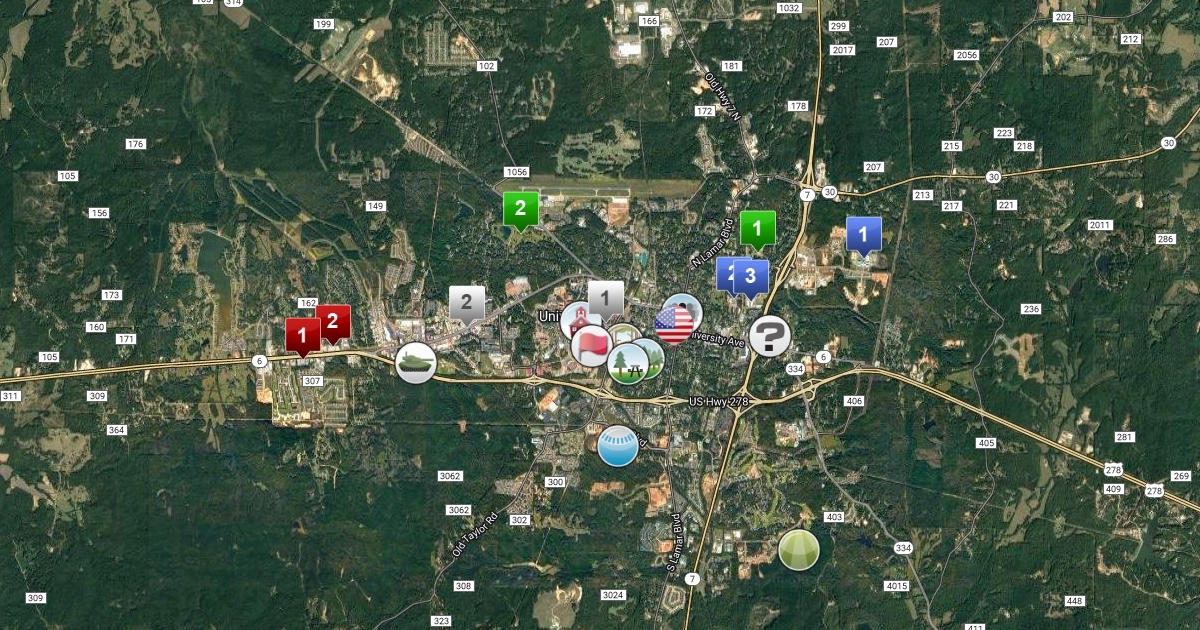Tap the blue pin numbered 1
The height and width of the screenshot is (630, 1200).
pos(864,234)
